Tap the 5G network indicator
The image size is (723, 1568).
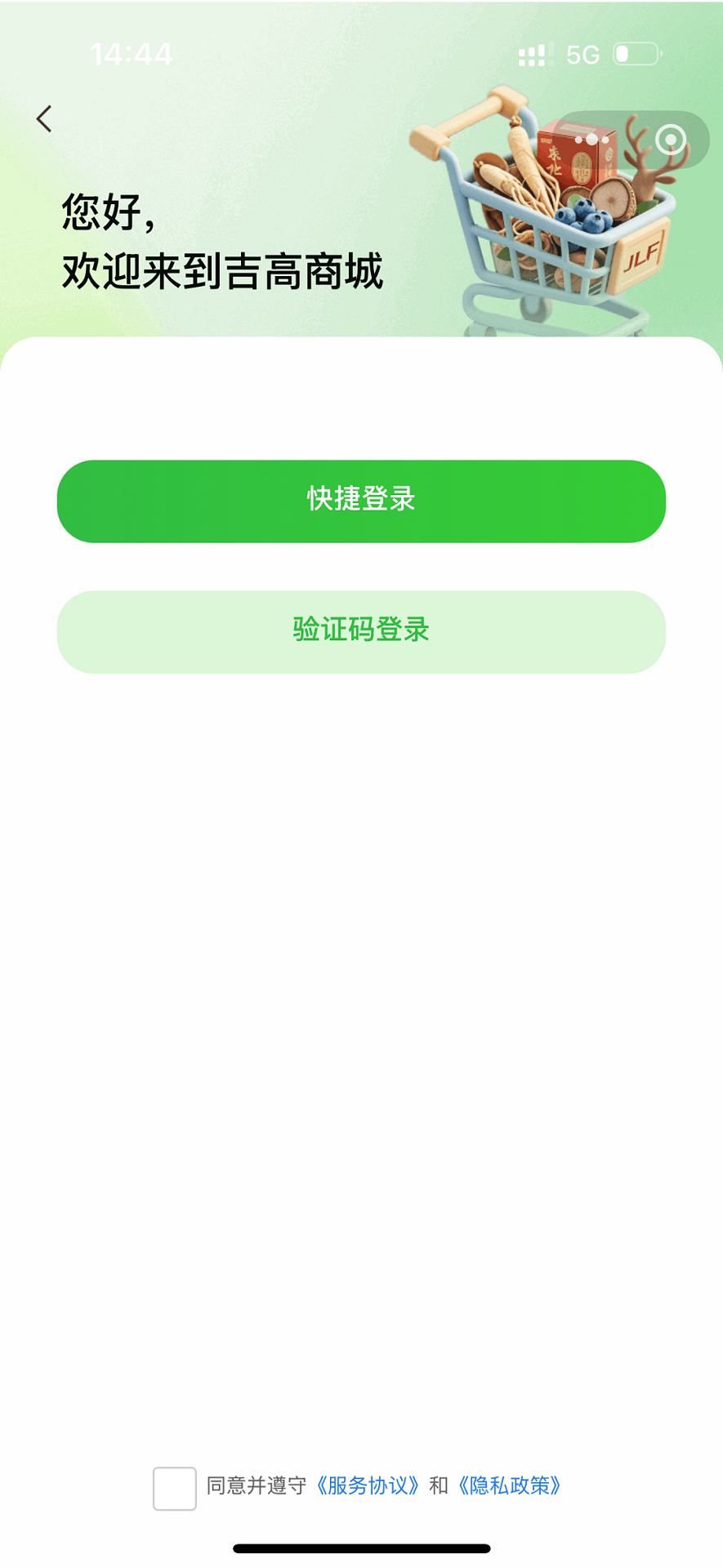tap(582, 54)
